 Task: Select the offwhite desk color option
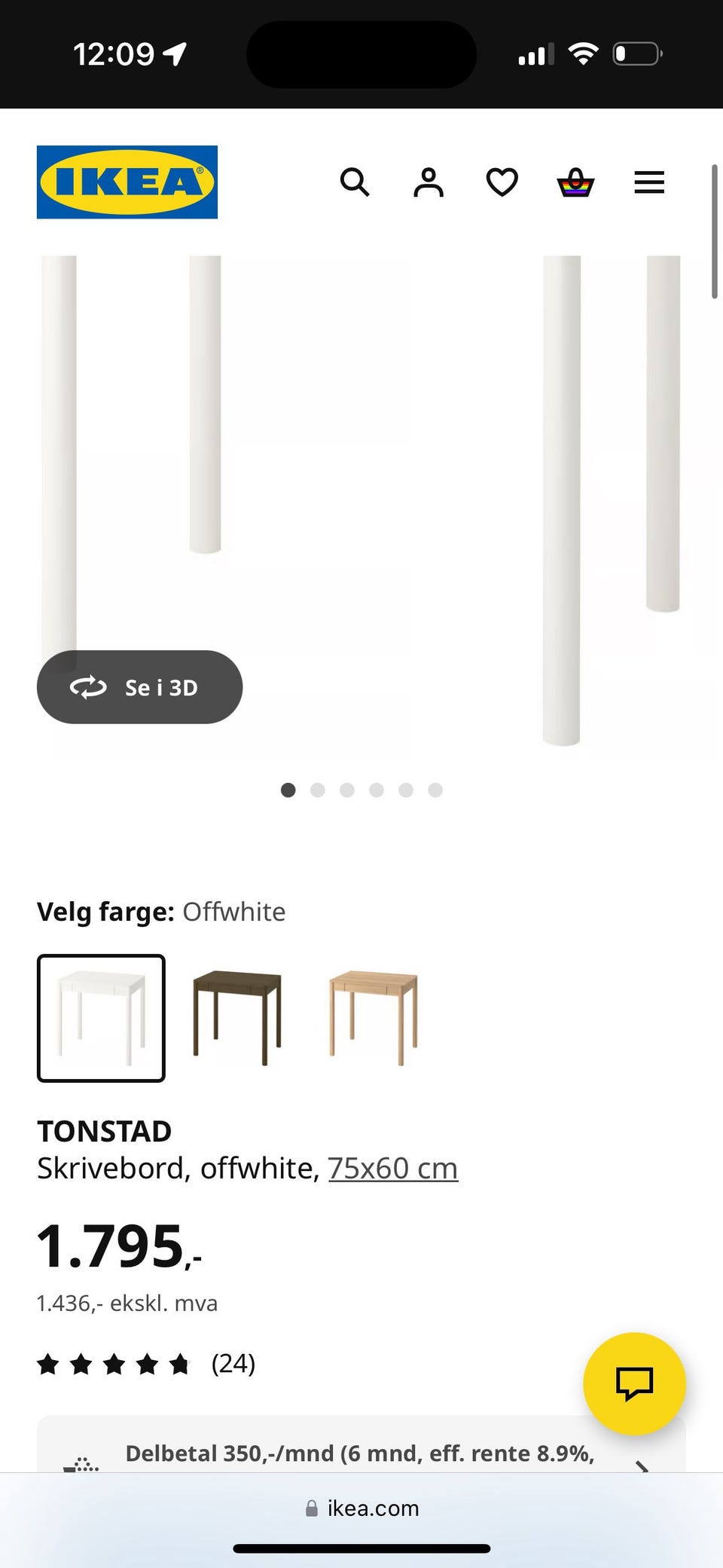click(101, 1016)
